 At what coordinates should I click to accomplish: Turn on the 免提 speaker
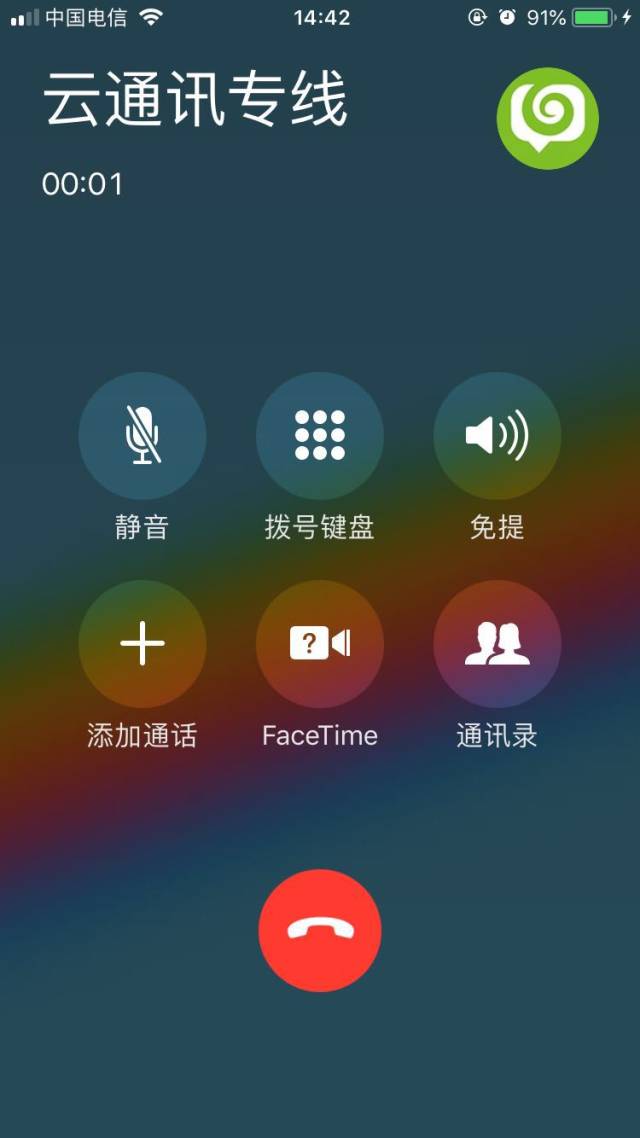pos(497,436)
